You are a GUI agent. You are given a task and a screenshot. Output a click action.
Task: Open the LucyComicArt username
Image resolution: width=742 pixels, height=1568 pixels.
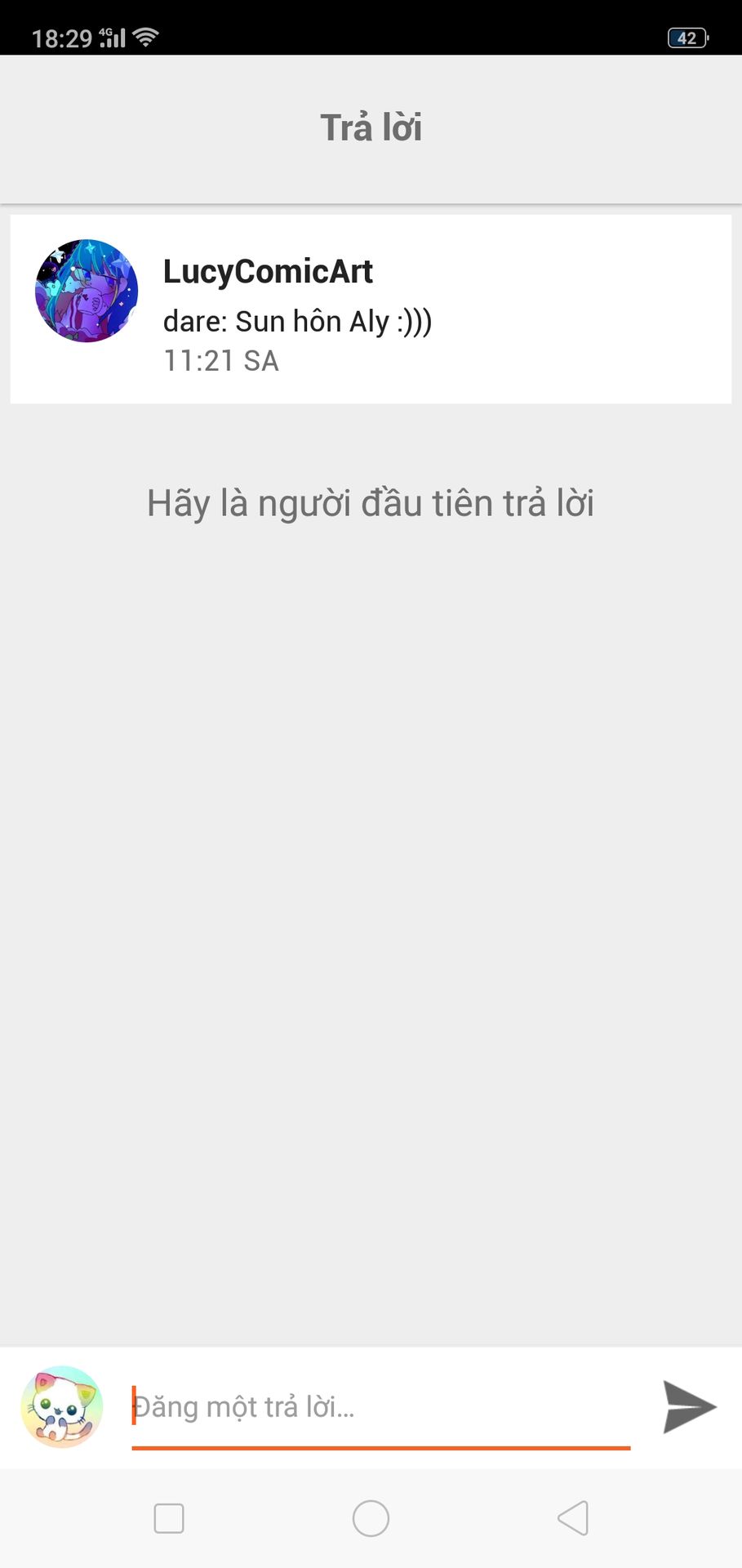click(268, 272)
